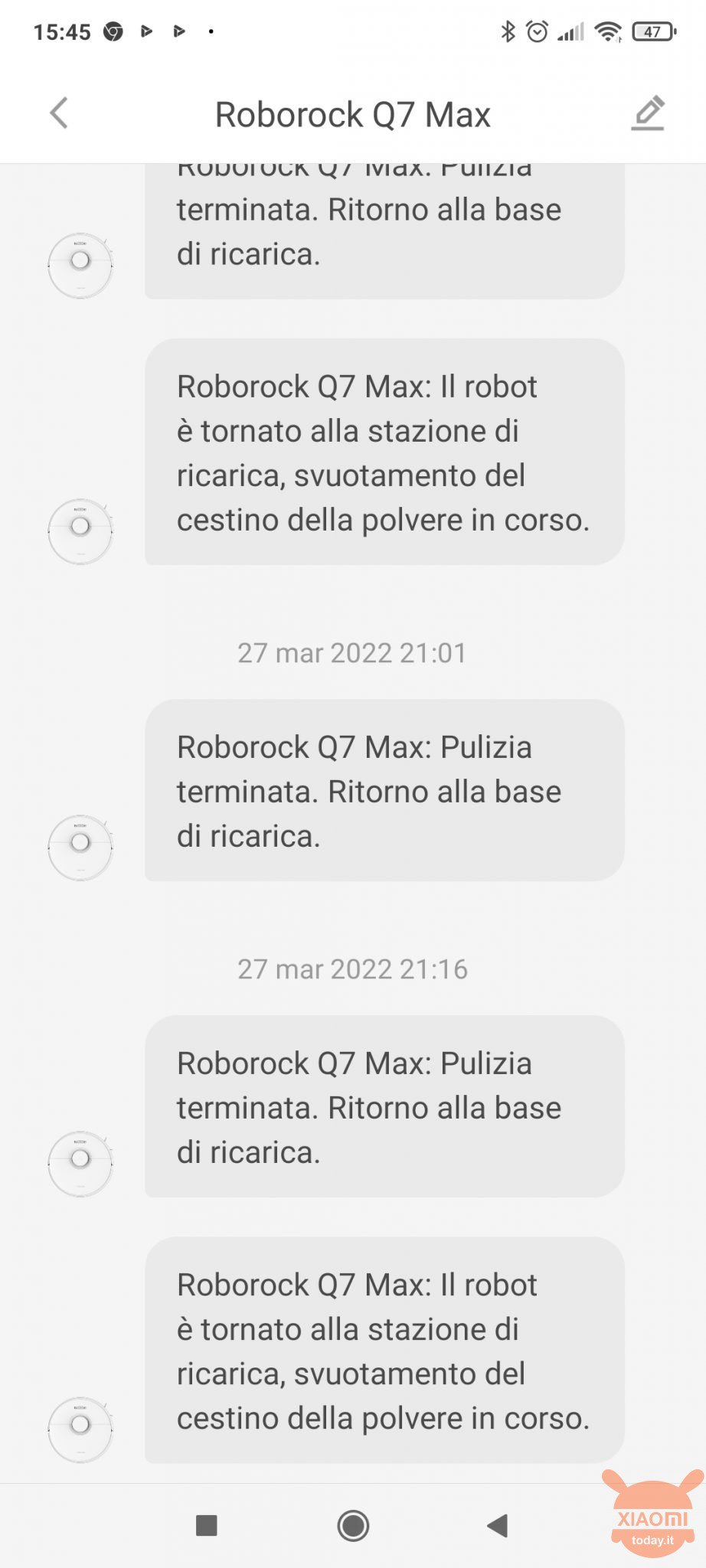Viewport: 706px width, 1568px height.
Task: Open recent apps with the square button
Action: (x=207, y=1525)
